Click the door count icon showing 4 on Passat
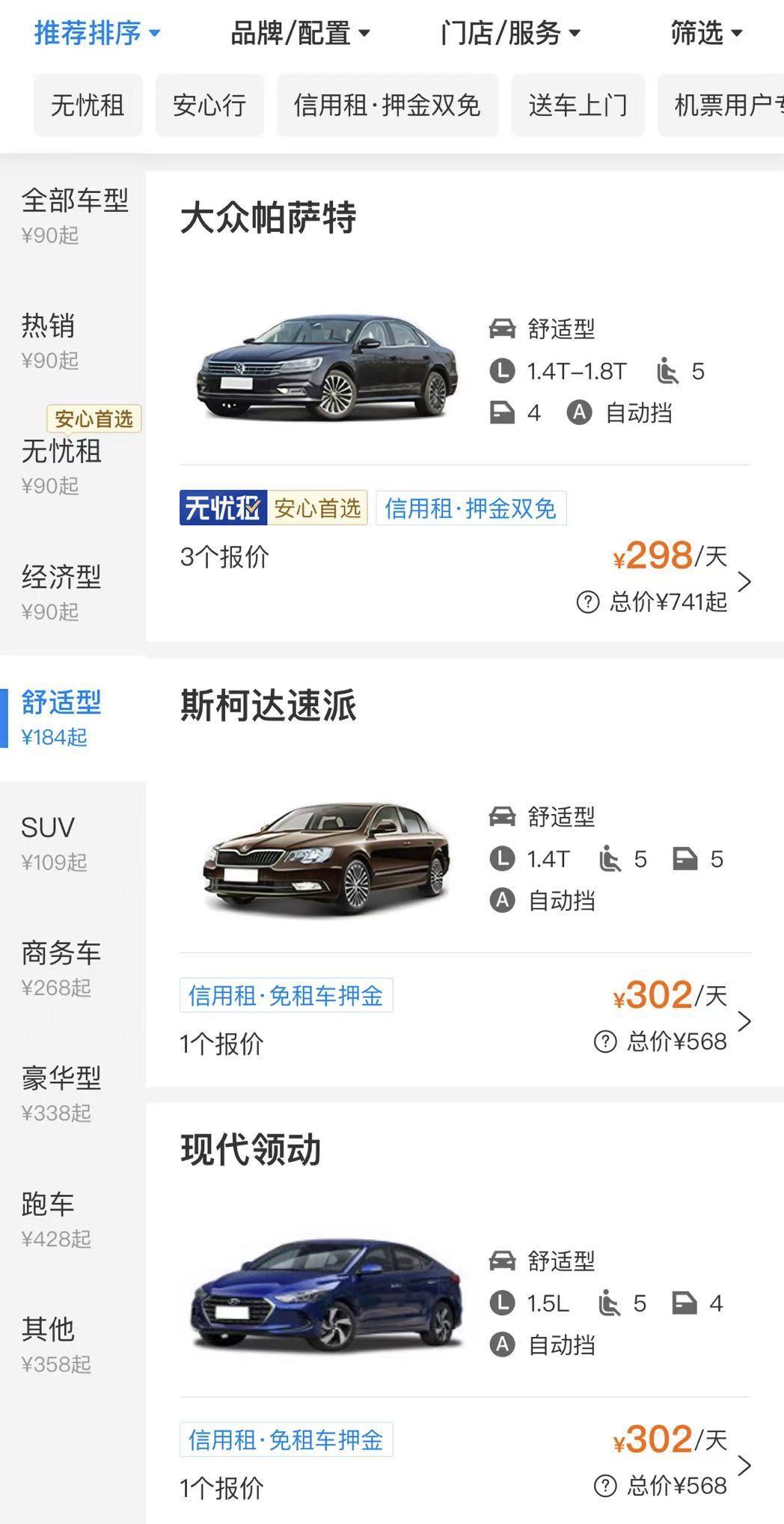The height and width of the screenshot is (1524, 784). tap(503, 412)
